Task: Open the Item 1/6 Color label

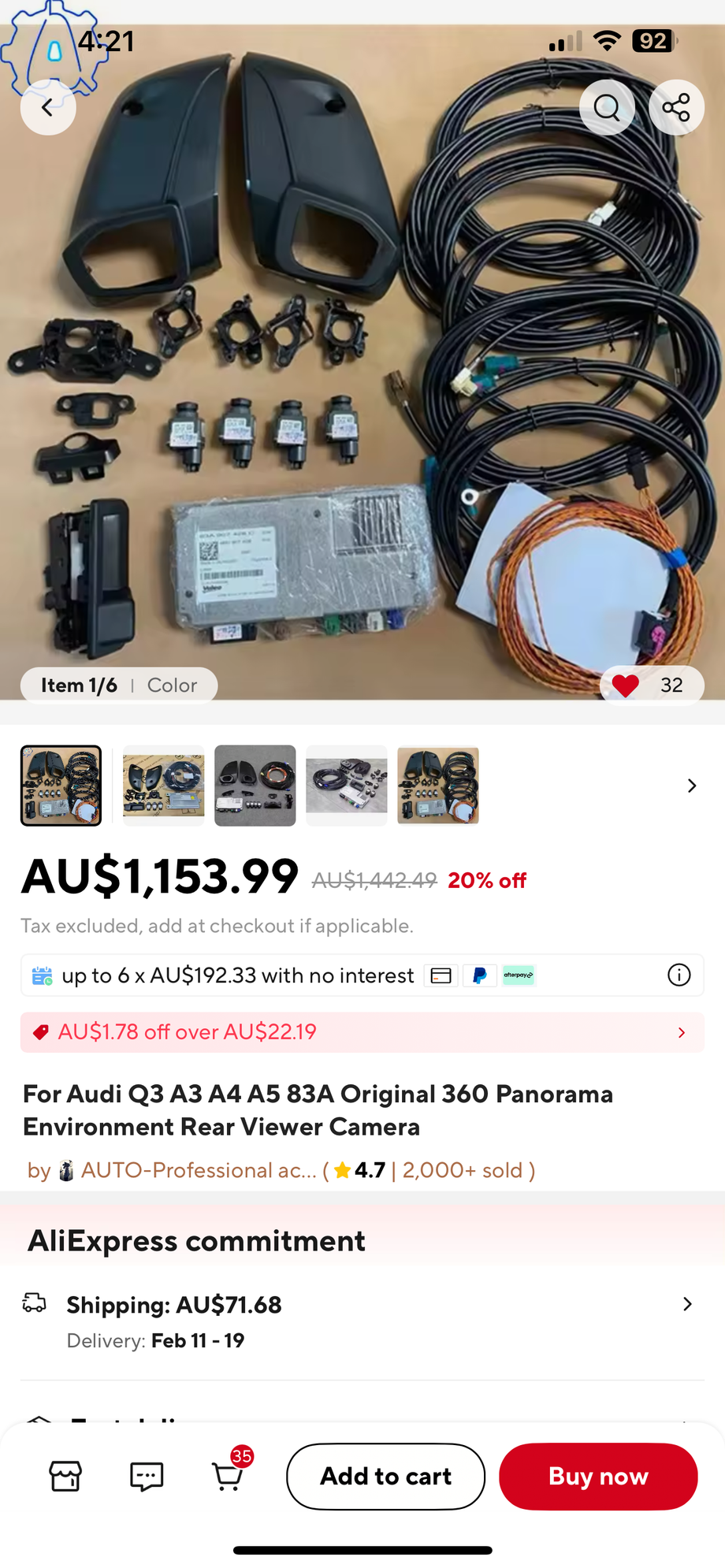Action: pyautogui.click(x=119, y=686)
